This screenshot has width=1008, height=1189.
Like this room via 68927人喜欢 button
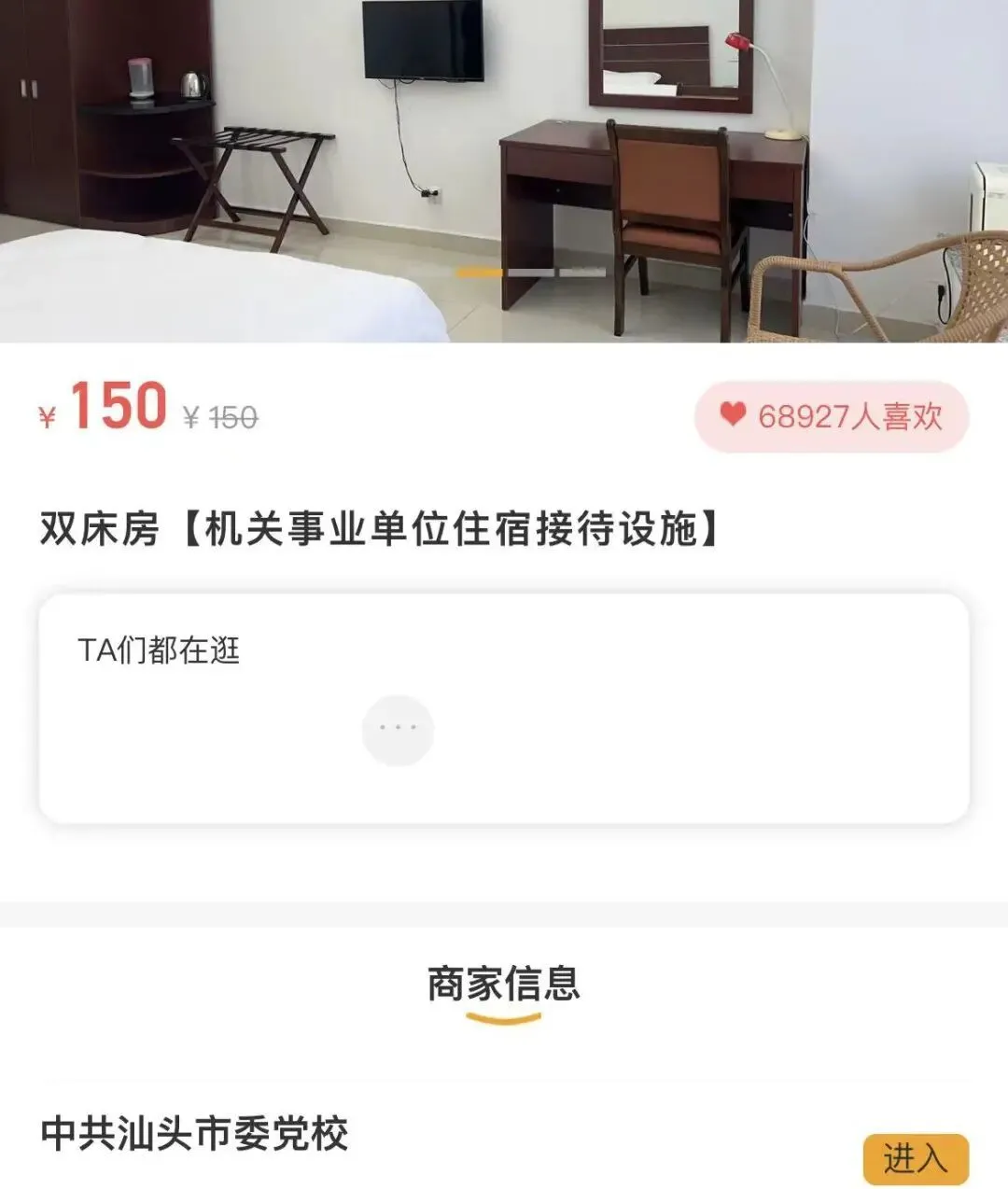(831, 416)
